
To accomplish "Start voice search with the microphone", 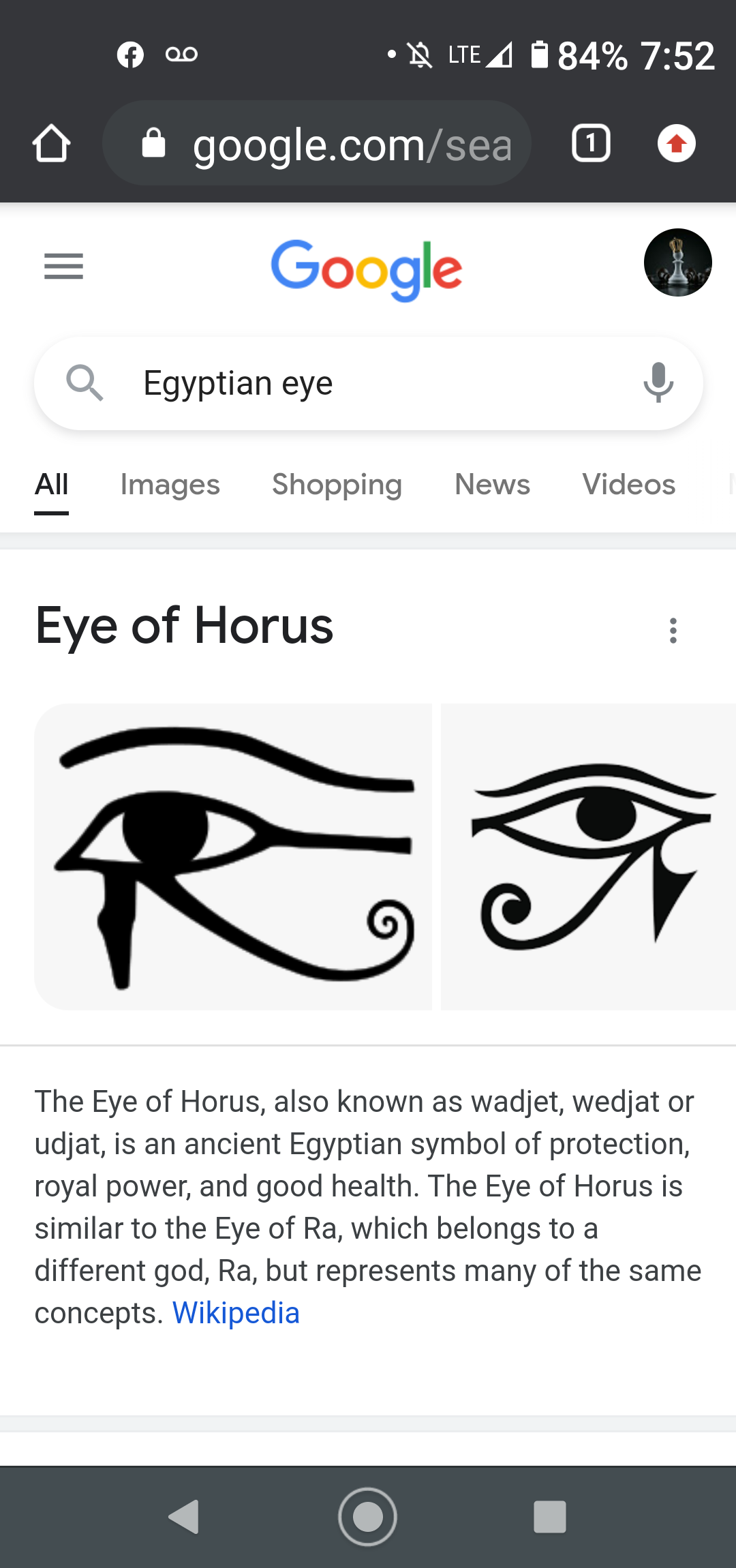I will (x=658, y=383).
